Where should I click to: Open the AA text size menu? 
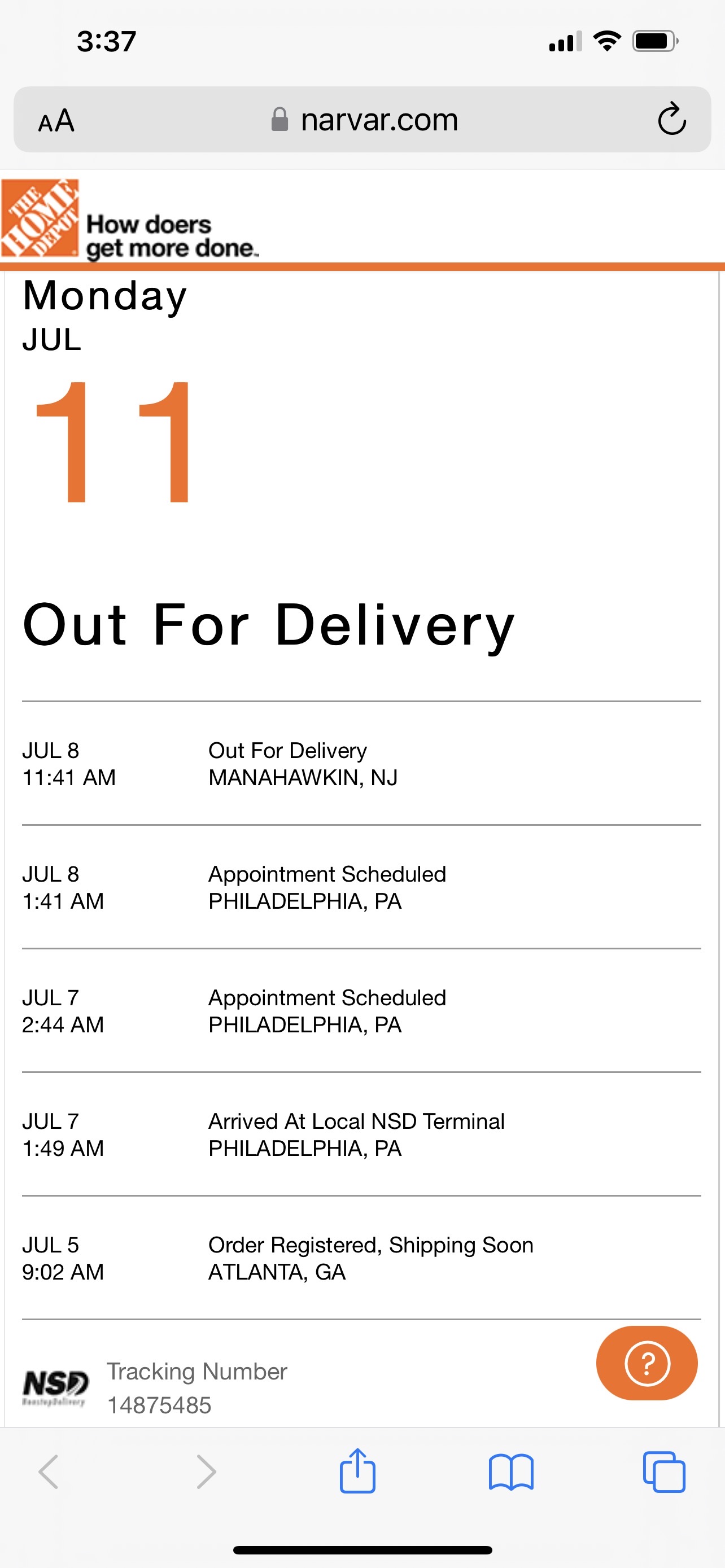(x=56, y=120)
